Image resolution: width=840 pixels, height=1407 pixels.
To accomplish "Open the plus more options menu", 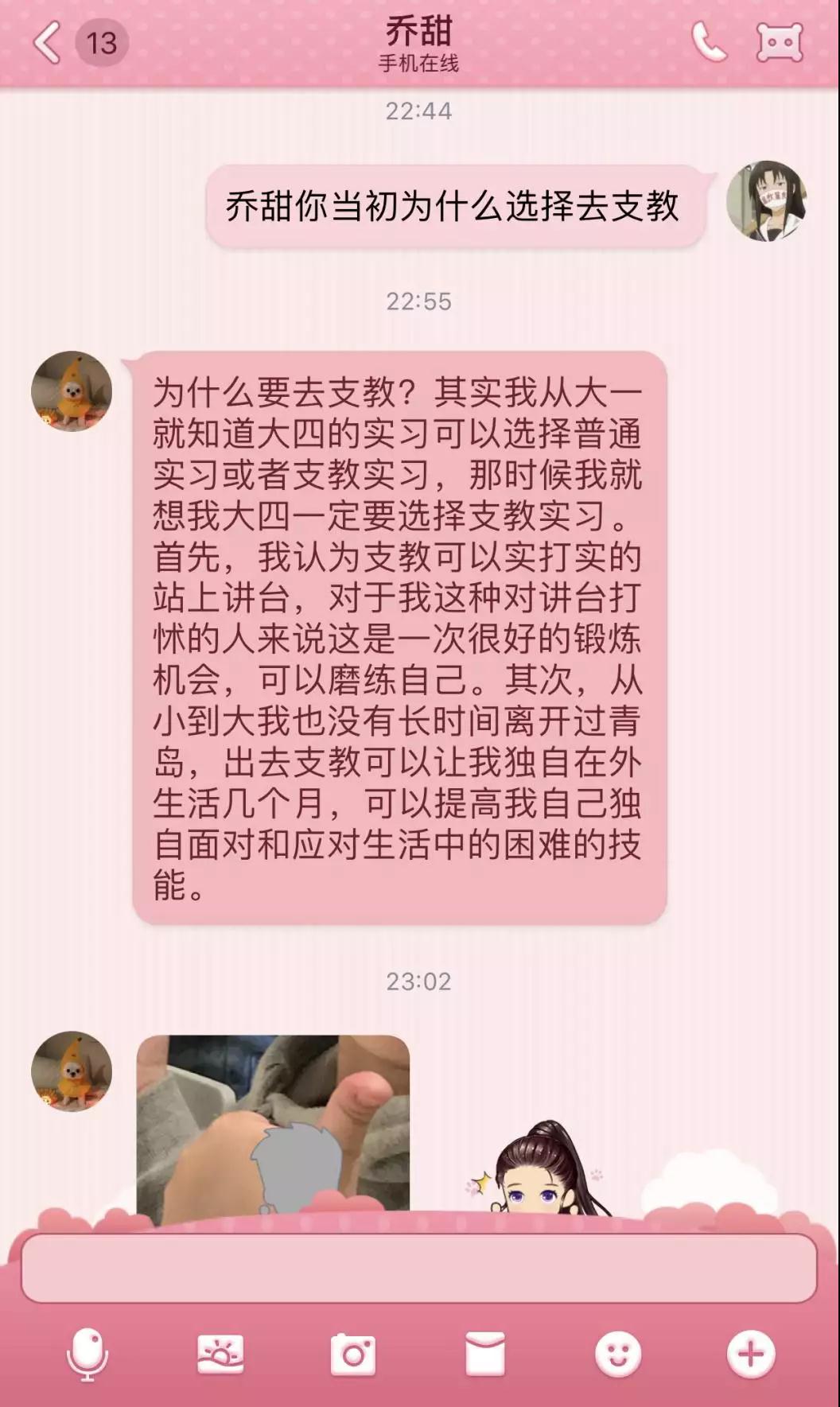I will (751, 1355).
